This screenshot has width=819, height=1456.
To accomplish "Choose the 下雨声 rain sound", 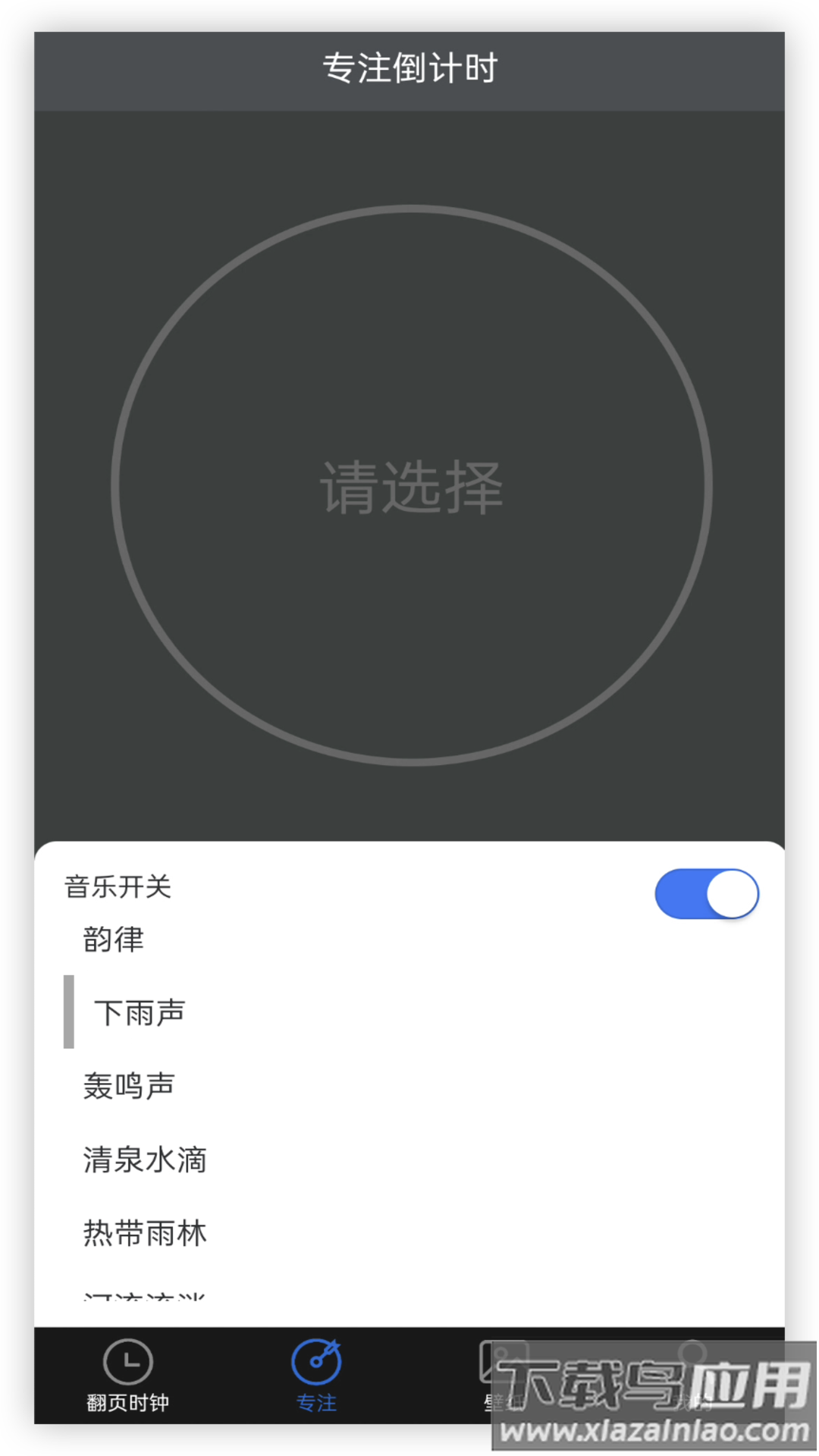I will 140,1012.
